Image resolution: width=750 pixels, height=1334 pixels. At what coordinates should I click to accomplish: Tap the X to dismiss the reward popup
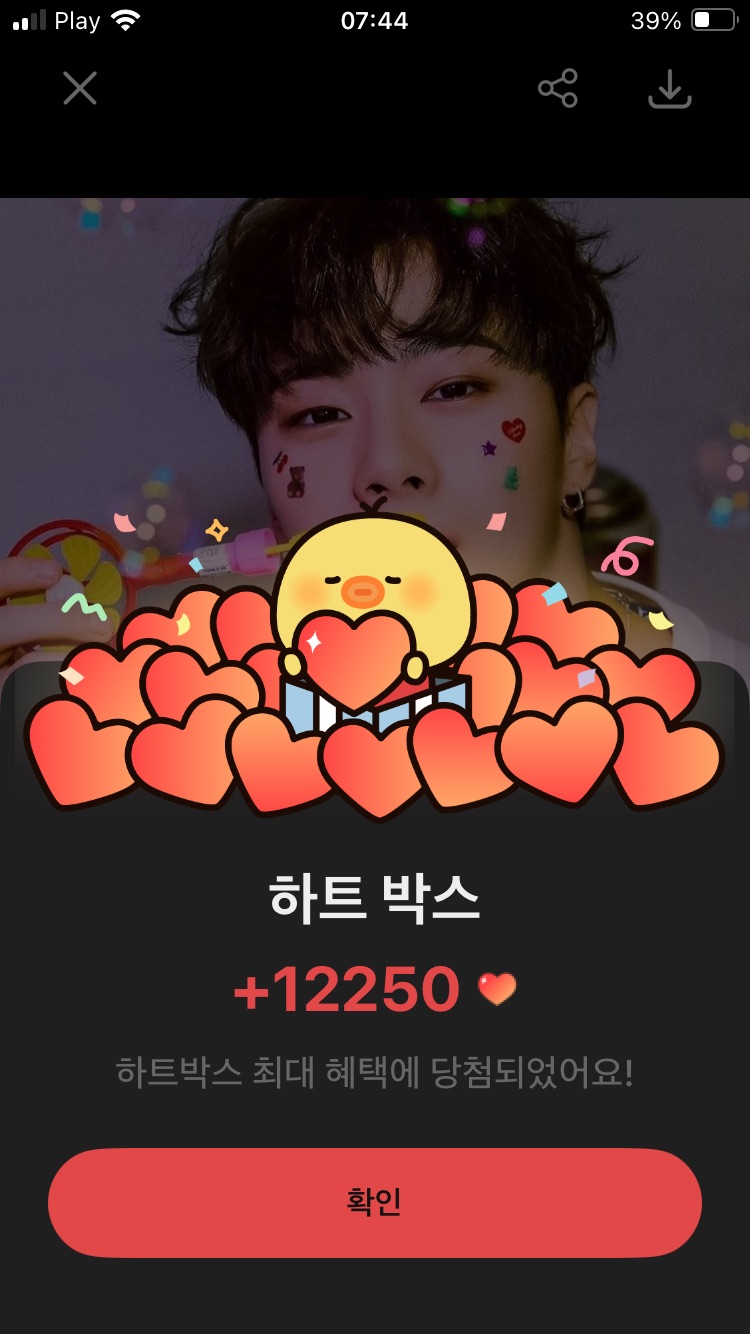click(79, 89)
